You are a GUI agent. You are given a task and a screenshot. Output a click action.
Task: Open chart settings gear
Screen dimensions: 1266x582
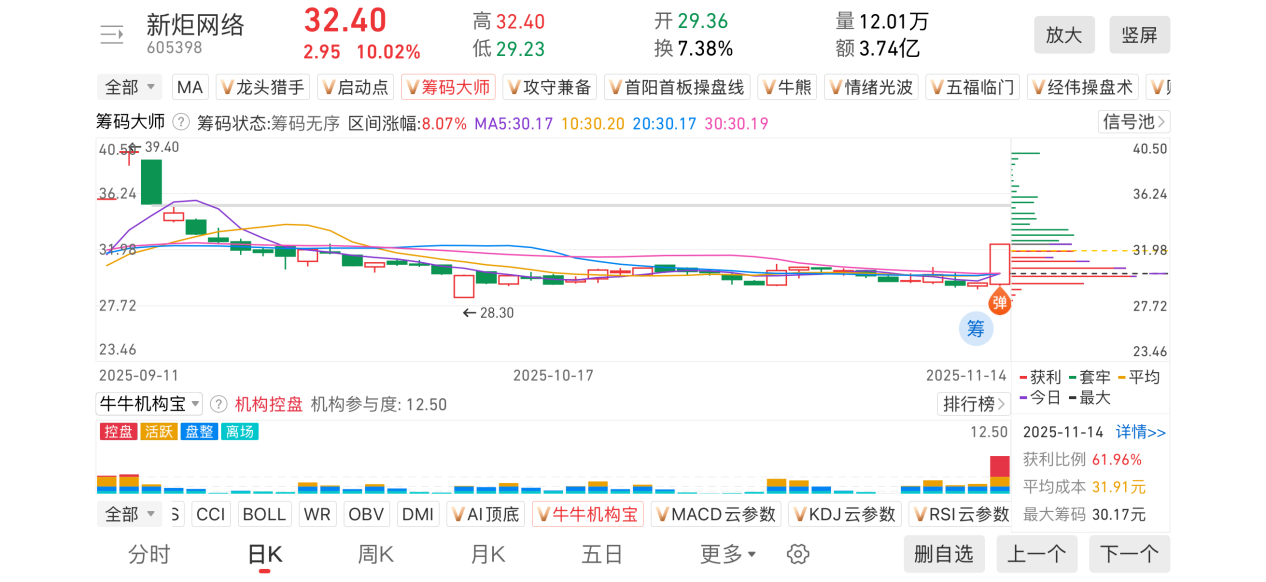797,554
